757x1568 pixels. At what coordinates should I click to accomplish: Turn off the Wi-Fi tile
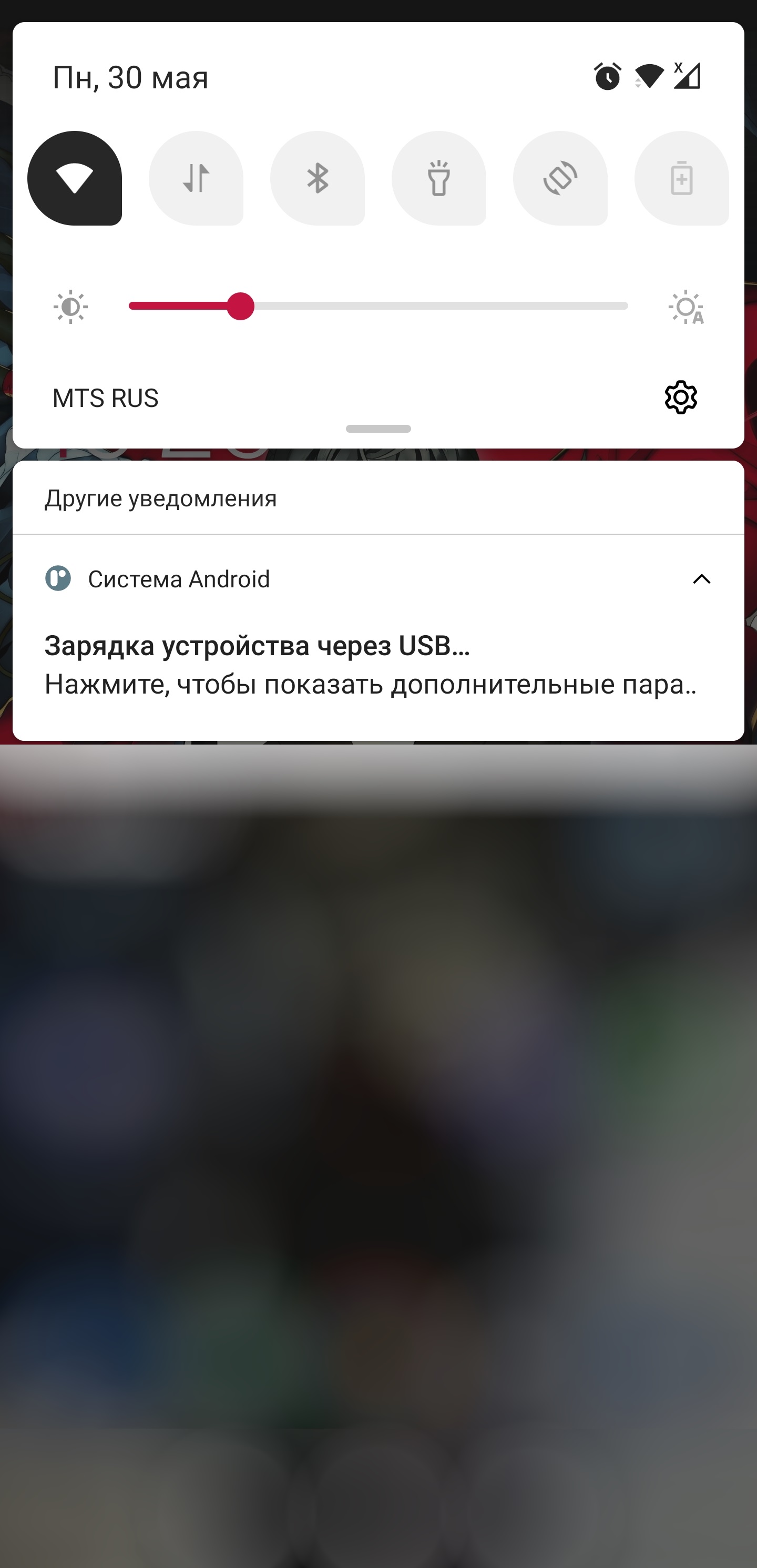pos(74,178)
